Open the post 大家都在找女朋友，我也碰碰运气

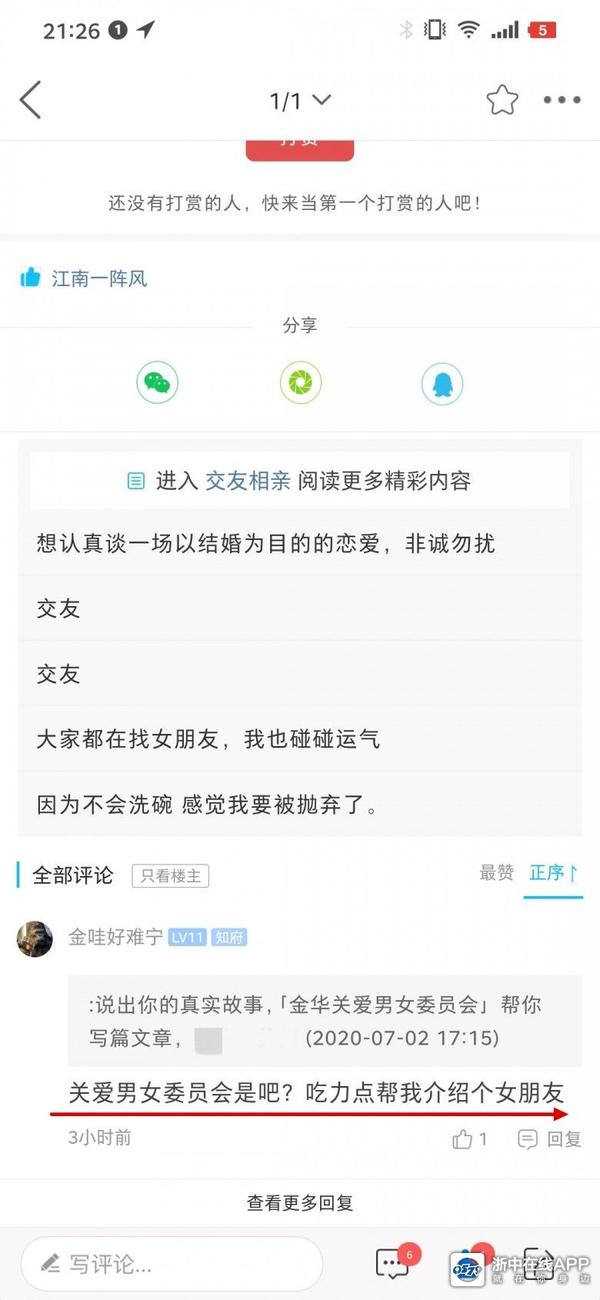(x=208, y=740)
